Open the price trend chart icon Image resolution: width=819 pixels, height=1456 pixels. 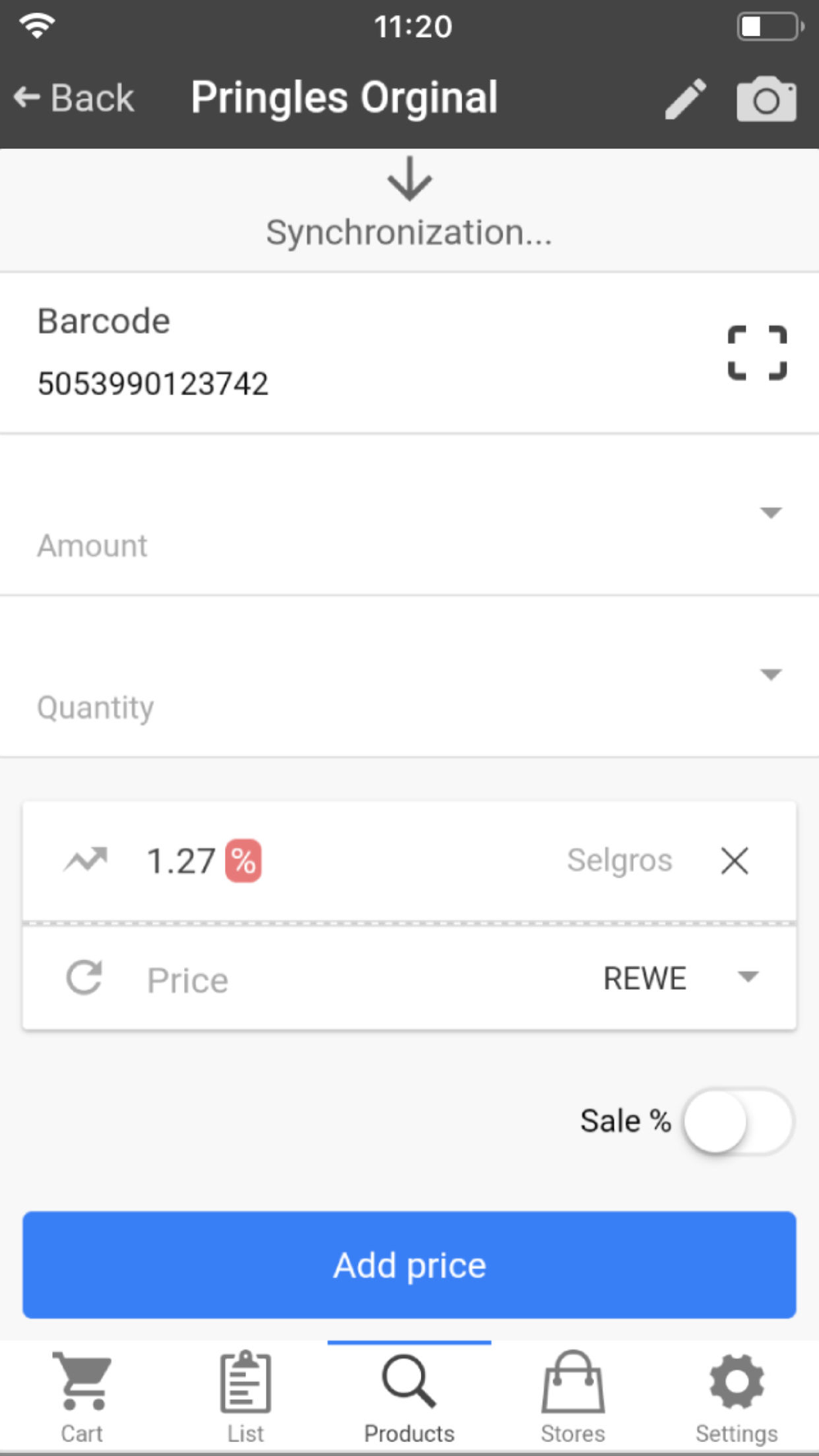[86, 860]
